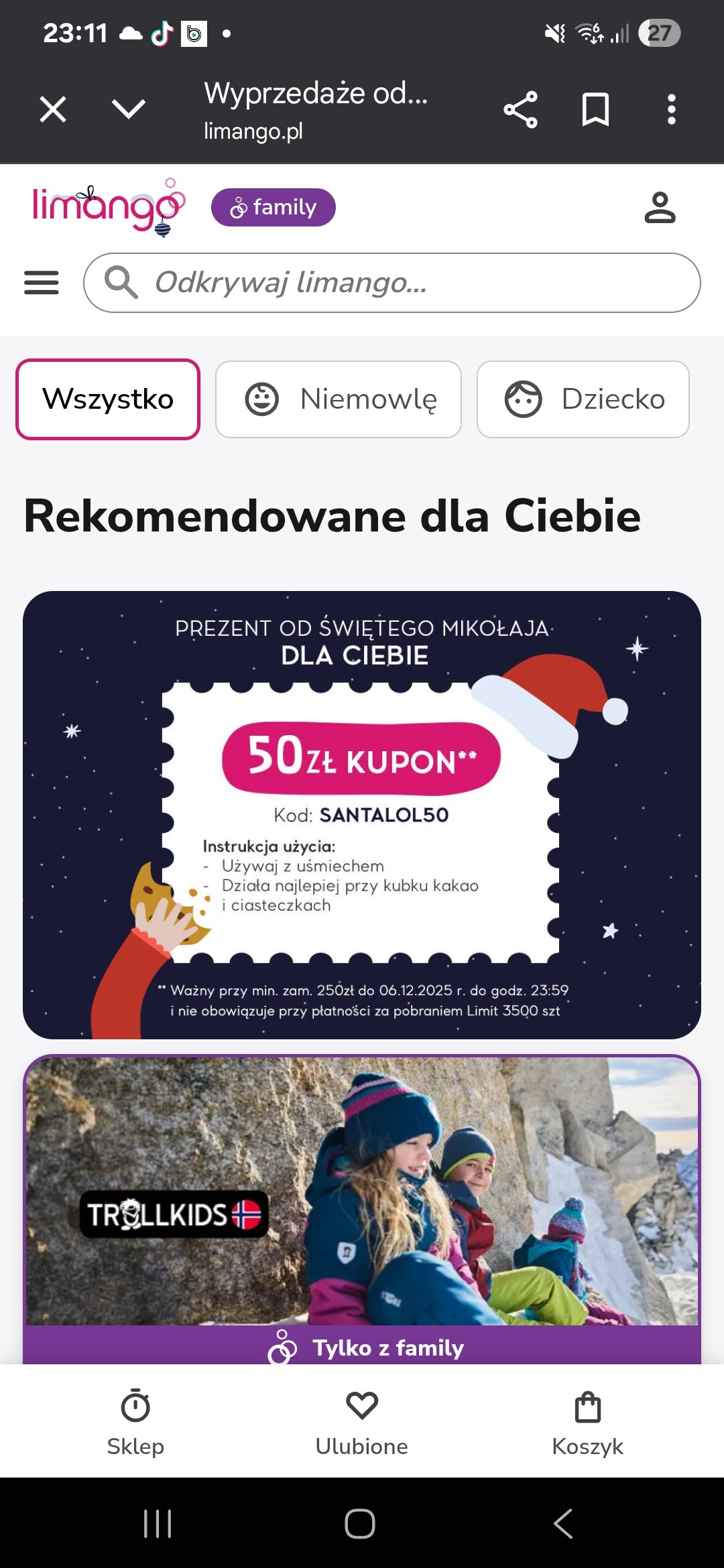Go to the Sklep tab

(x=135, y=1421)
